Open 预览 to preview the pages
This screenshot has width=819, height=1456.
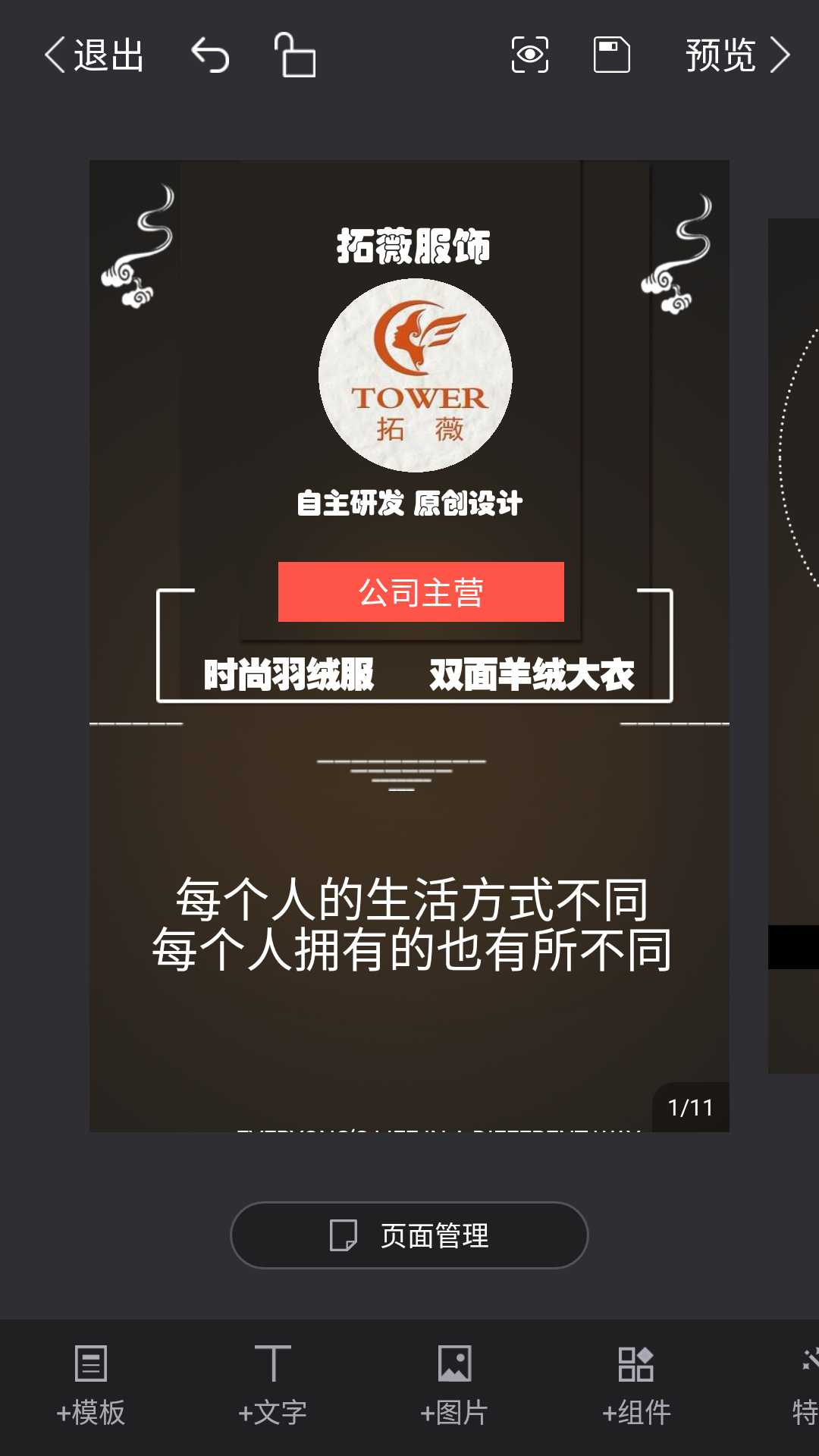click(x=737, y=55)
